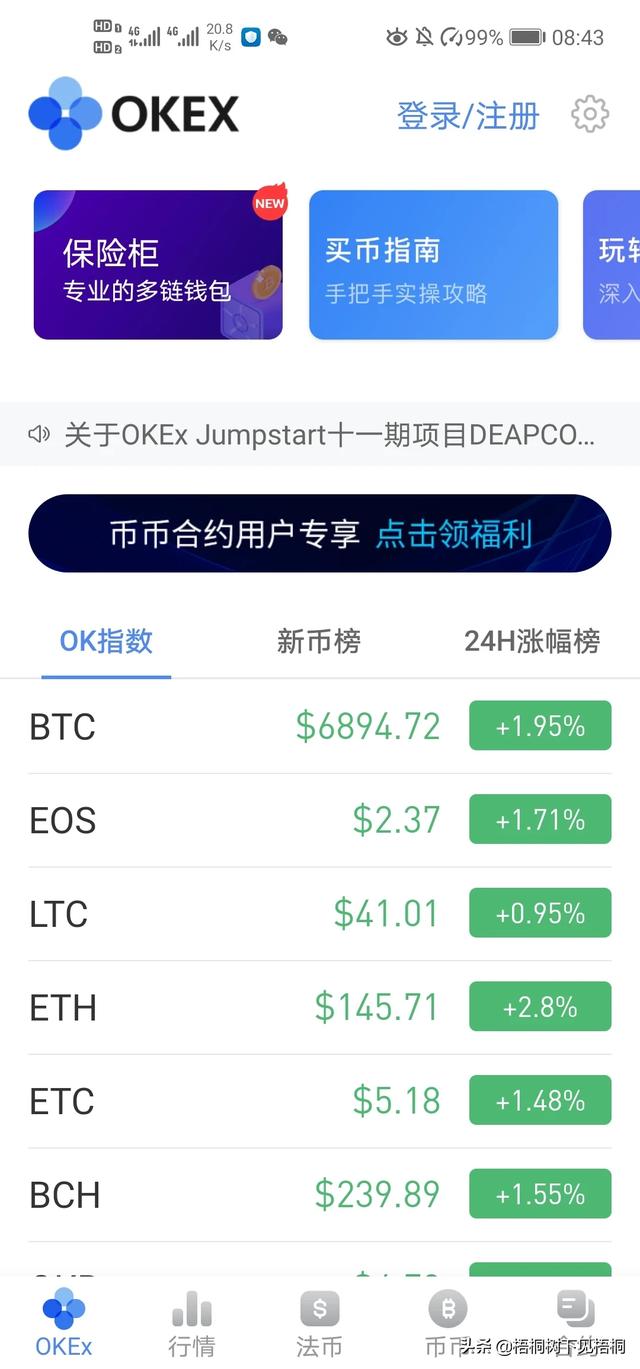Tap the 点击领福利 banner
The image size is (640, 1369).
320,534
